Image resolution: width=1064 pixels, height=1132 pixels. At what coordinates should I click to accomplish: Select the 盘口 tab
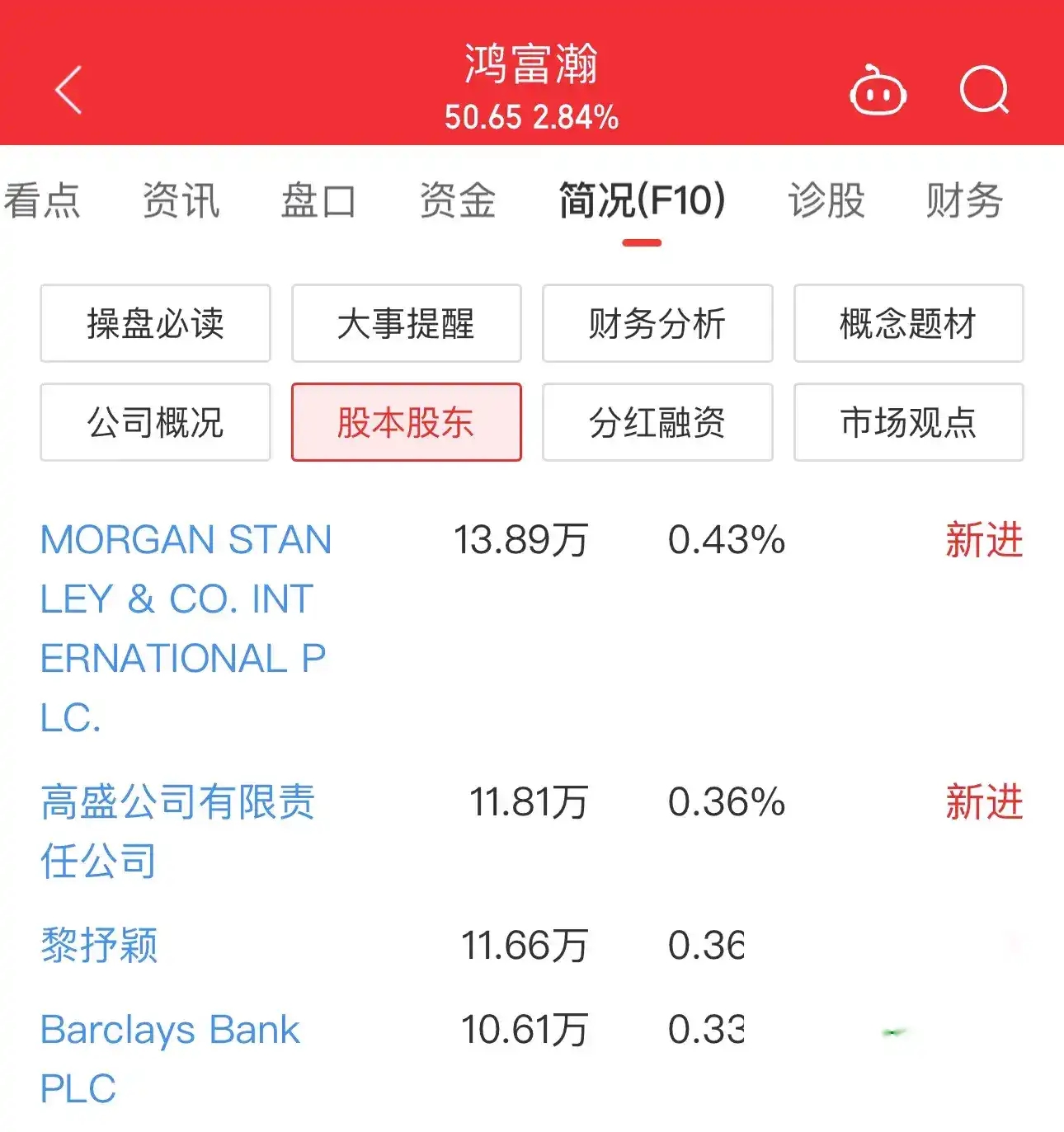click(319, 201)
